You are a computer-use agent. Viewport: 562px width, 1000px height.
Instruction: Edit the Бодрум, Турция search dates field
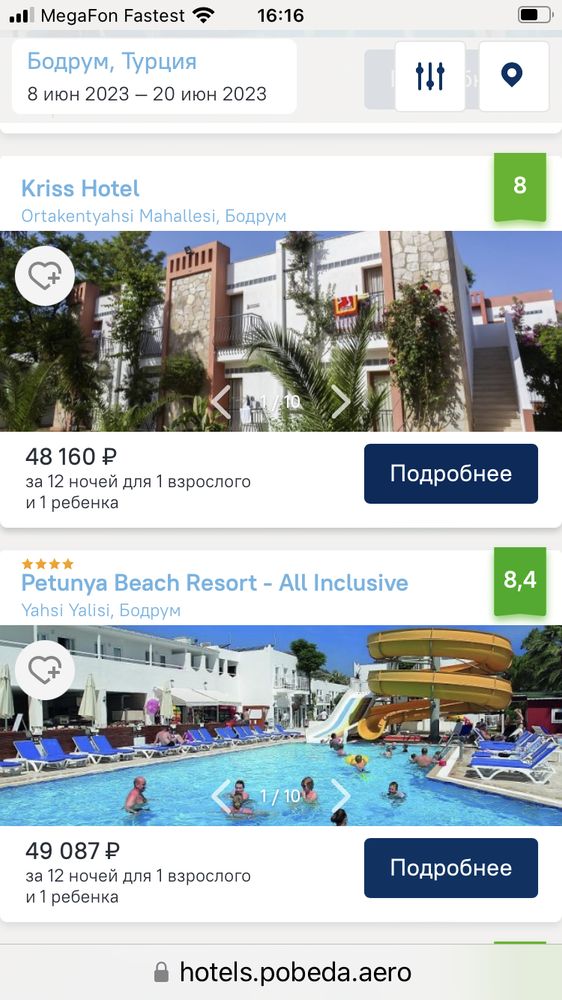pyautogui.click(x=154, y=77)
